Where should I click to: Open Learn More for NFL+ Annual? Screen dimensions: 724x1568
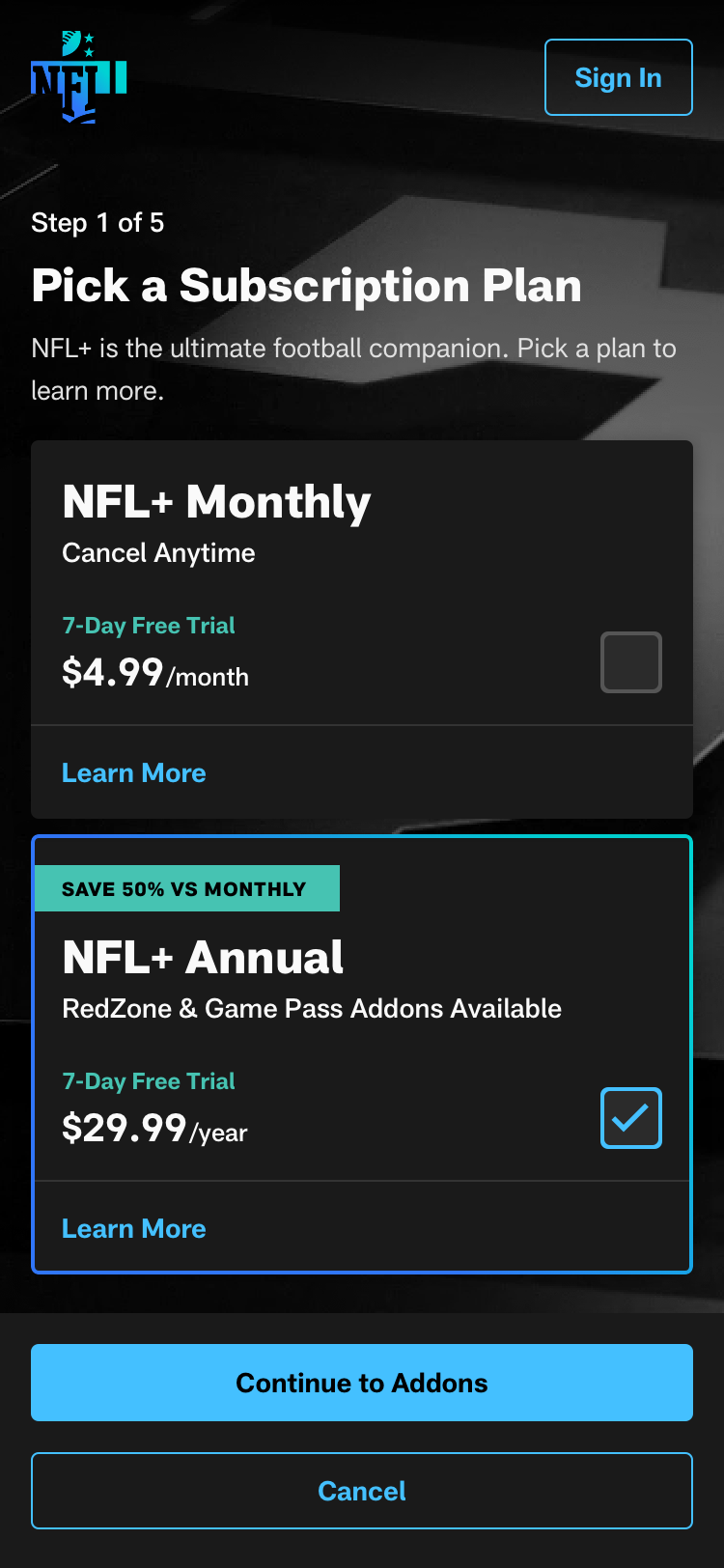click(134, 1229)
